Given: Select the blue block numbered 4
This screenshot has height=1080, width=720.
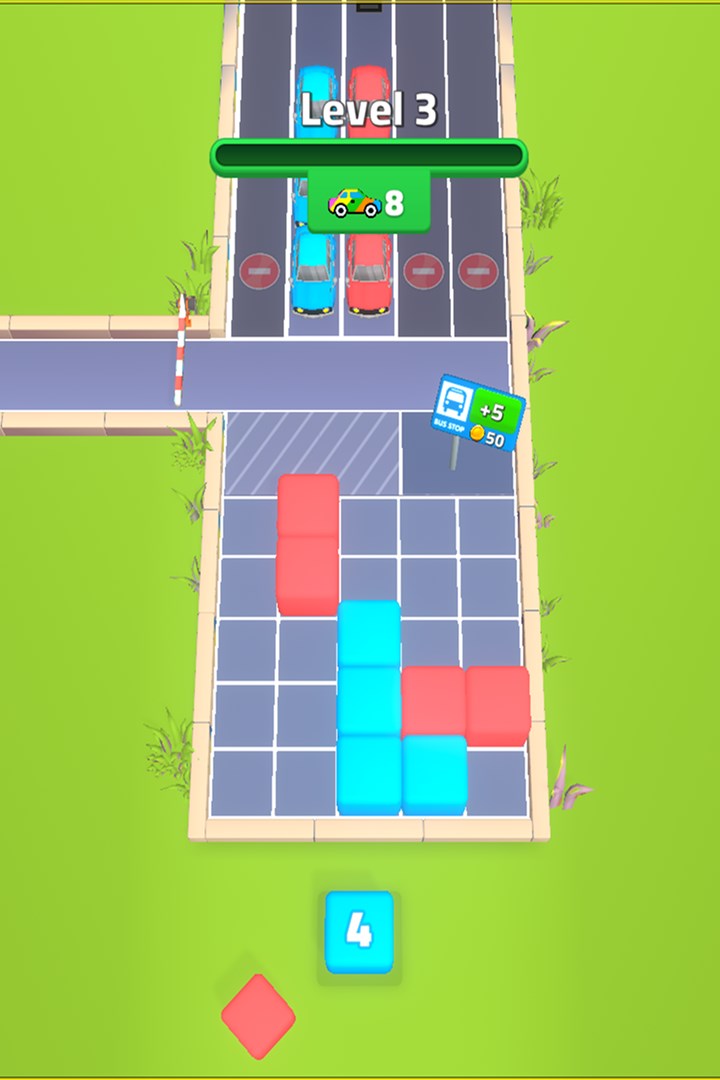Looking at the screenshot, I should [x=359, y=931].
